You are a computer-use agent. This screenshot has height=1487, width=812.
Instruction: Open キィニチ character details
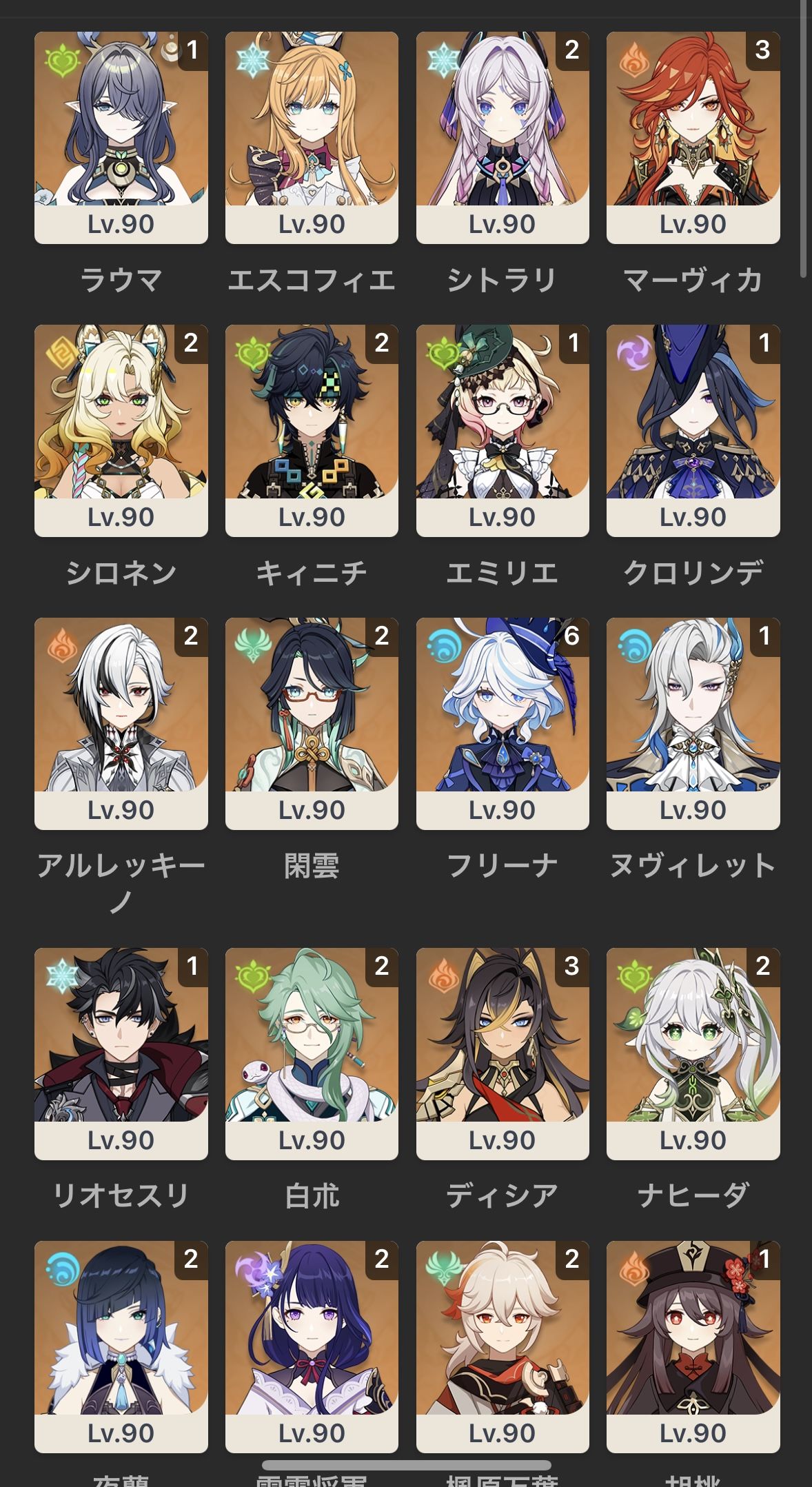(x=312, y=430)
